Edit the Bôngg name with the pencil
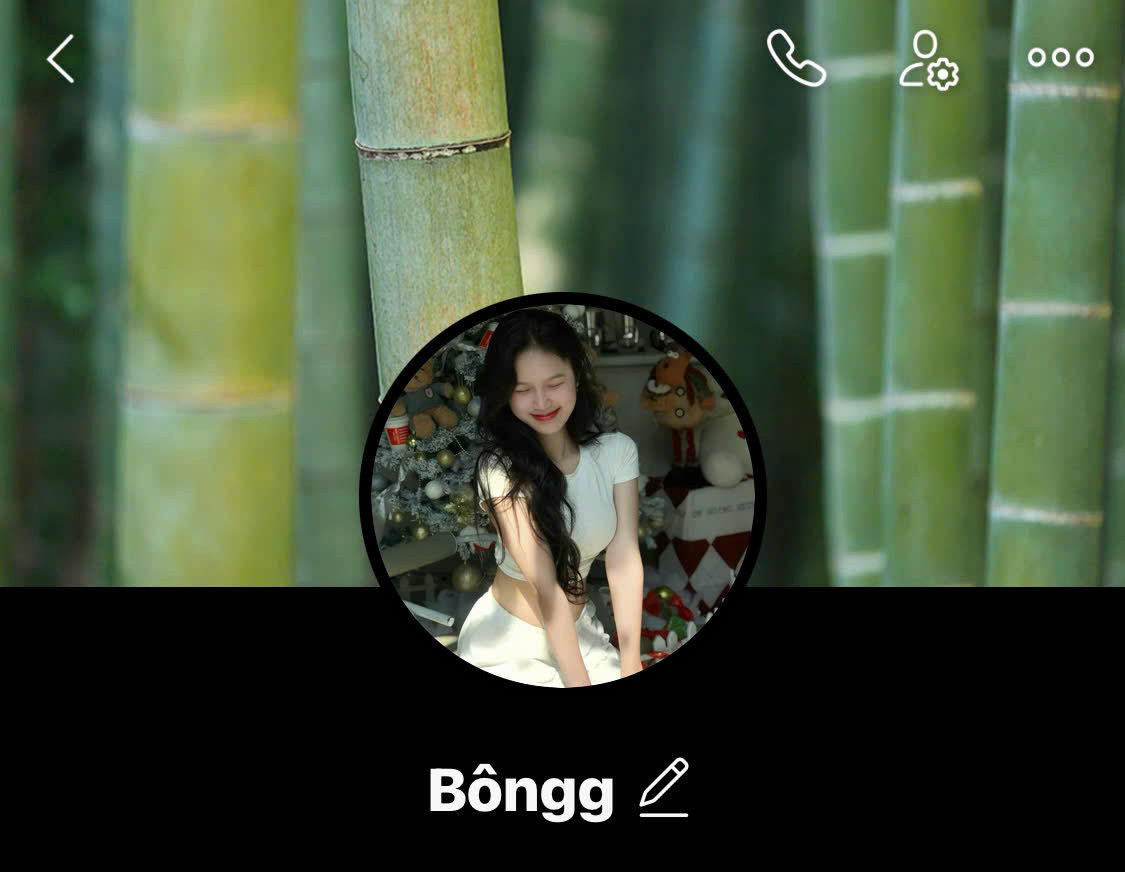 pyautogui.click(x=664, y=787)
